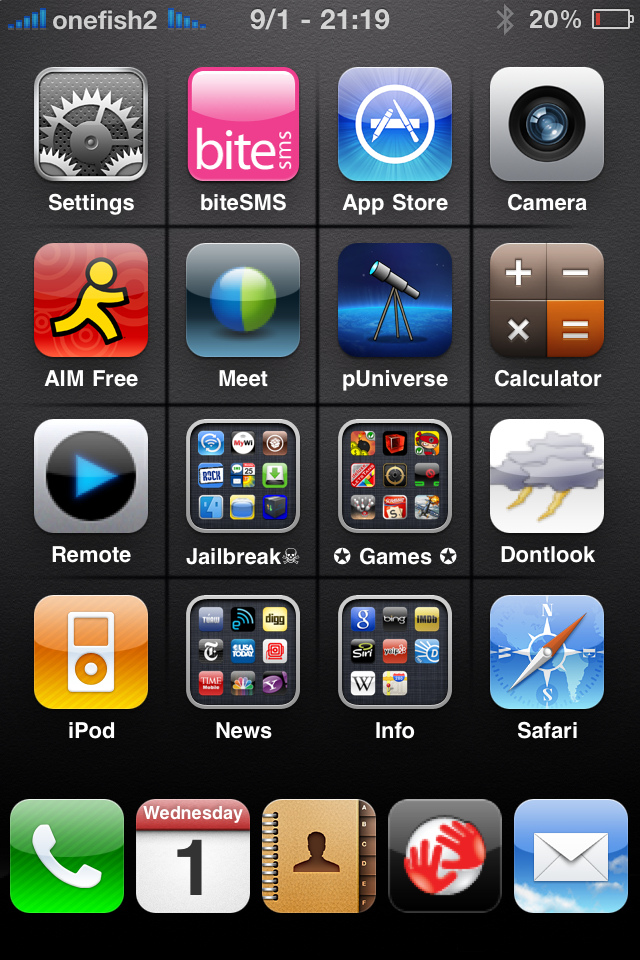Expand the News folder
The height and width of the screenshot is (960, 640).
(243, 652)
